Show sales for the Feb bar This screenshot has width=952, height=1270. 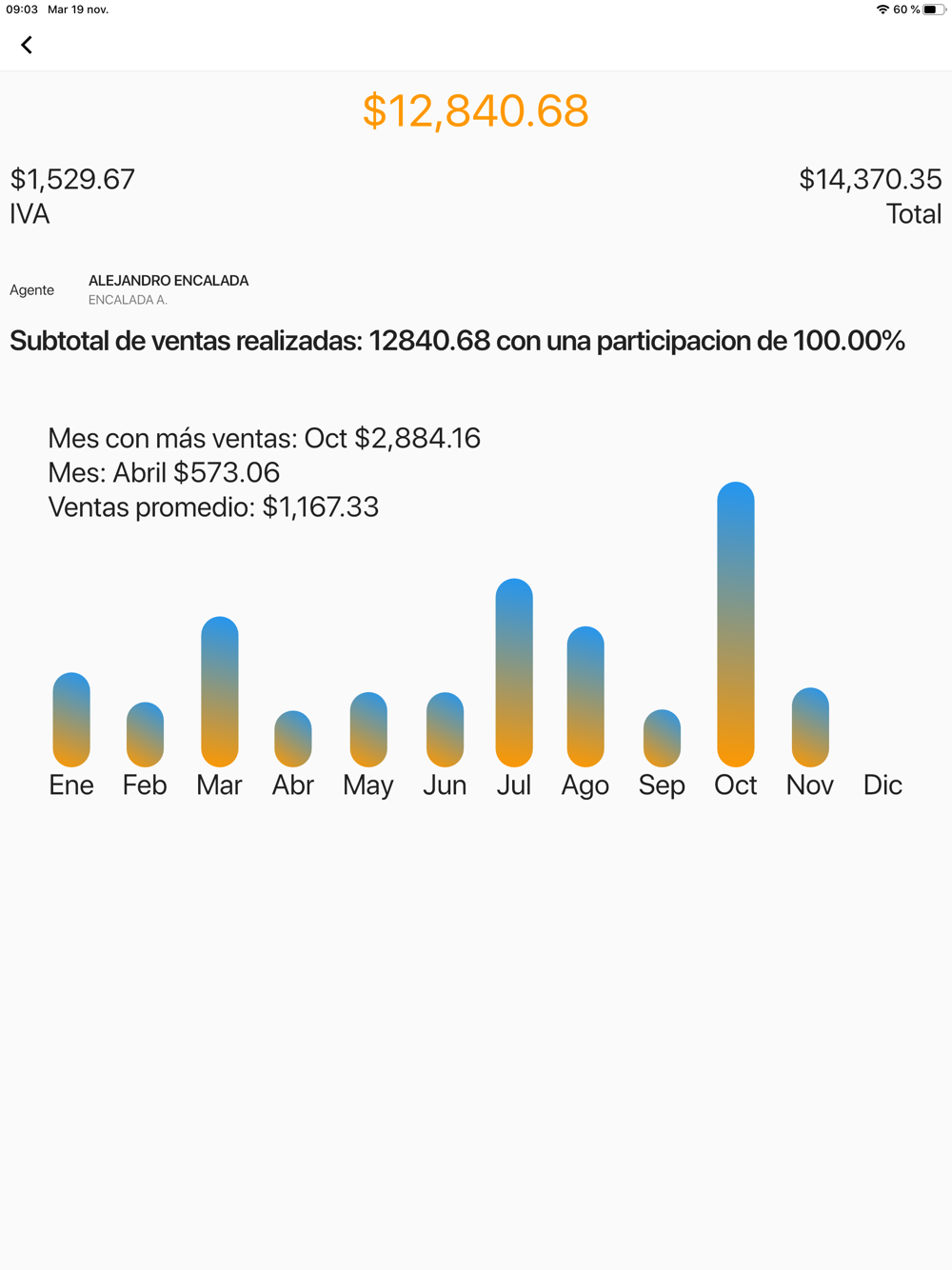tap(145, 734)
